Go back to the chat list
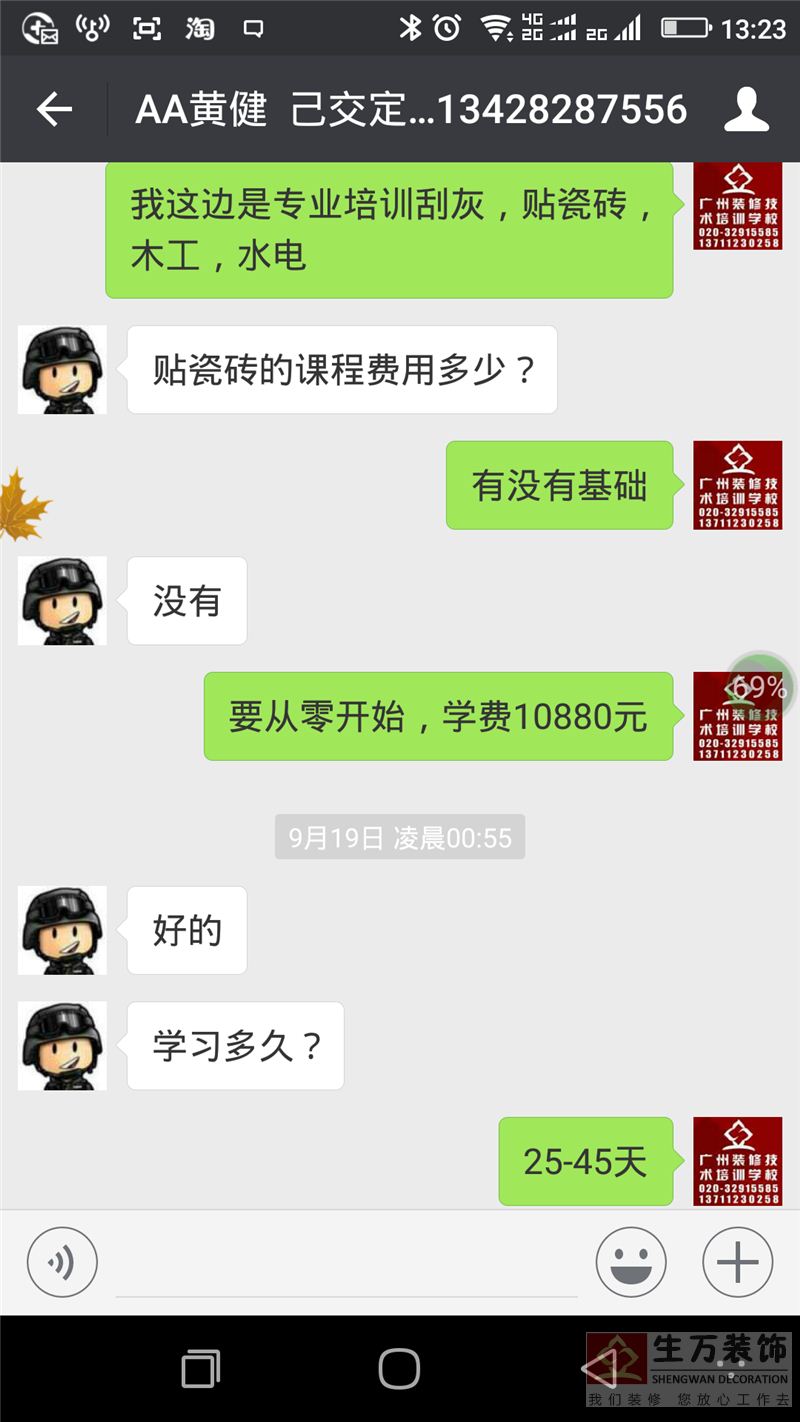Viewport: 800px width, 1422px height. point(54,109)
